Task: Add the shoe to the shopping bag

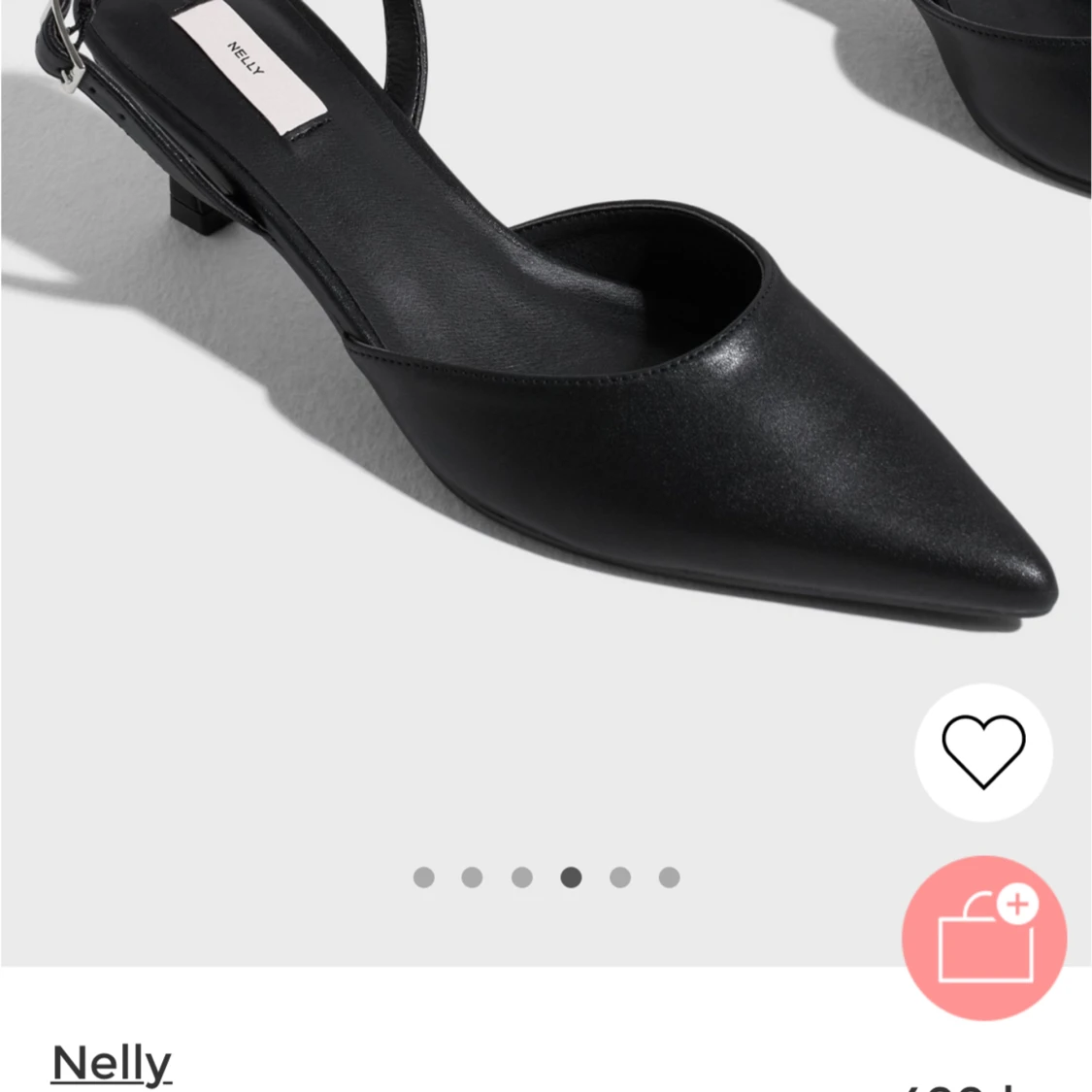Action: 983,938
